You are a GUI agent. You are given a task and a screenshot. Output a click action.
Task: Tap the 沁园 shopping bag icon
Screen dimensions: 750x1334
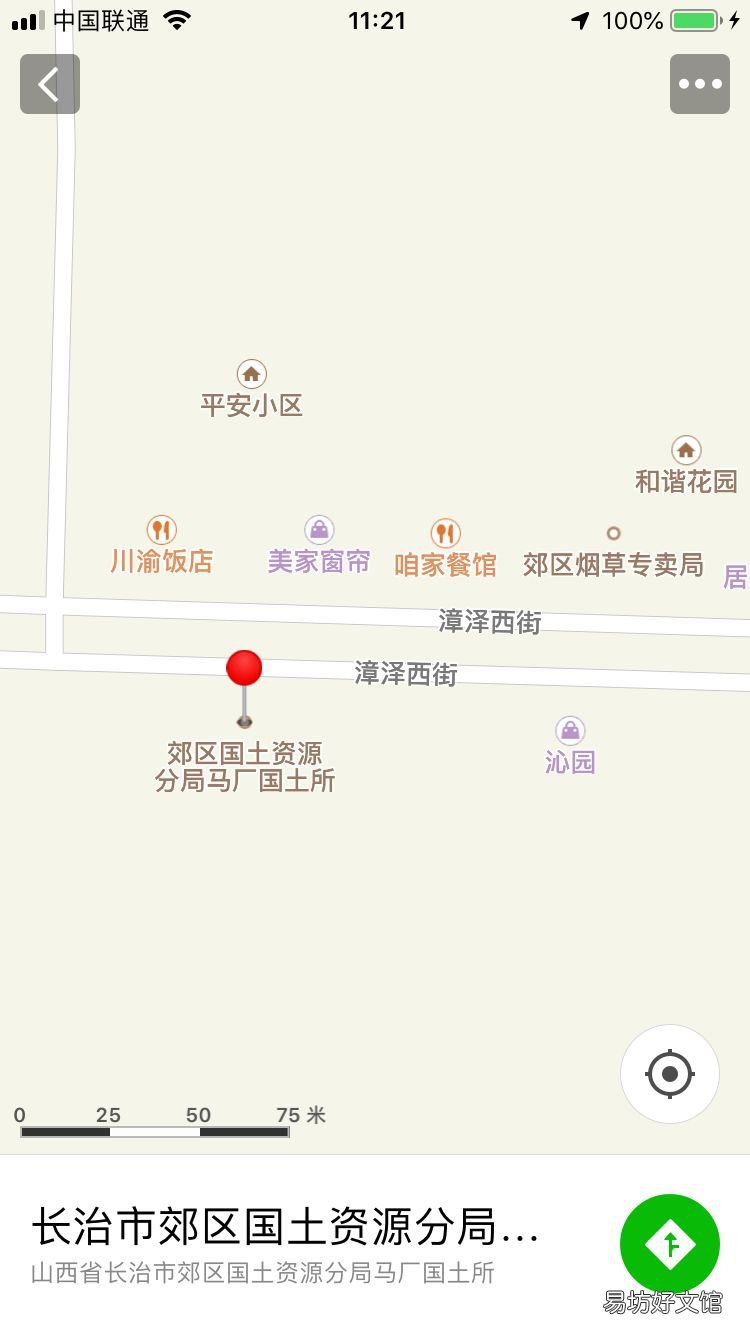click(569, 731)
